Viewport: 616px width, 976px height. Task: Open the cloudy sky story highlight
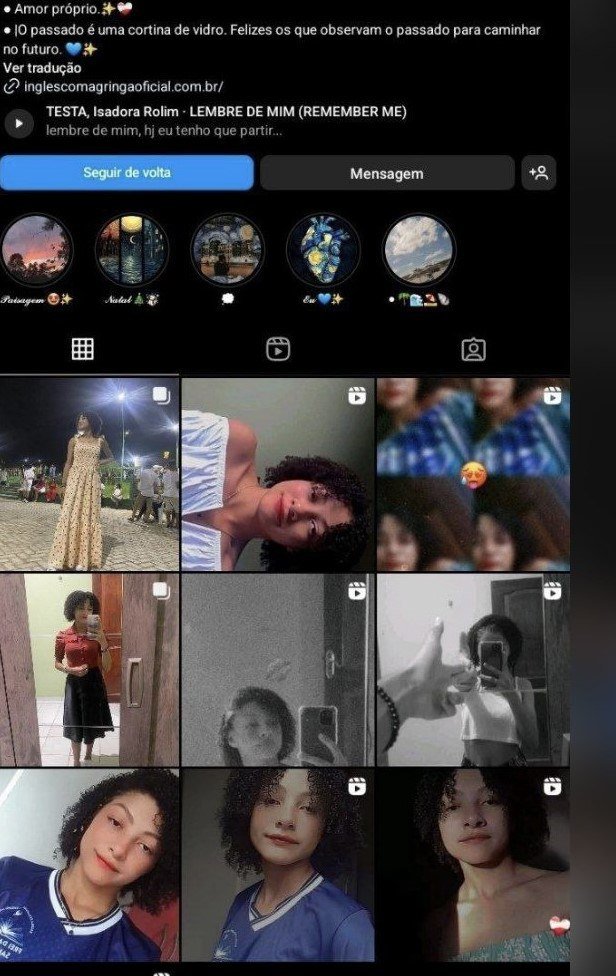pos(419,251)
